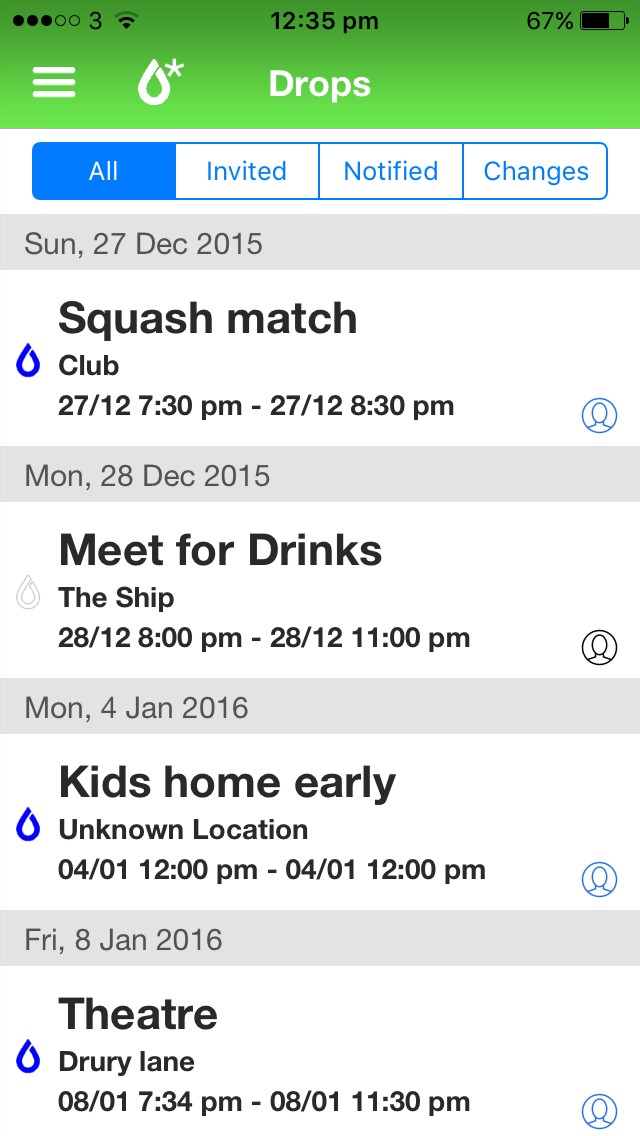This screenshot has width=640, height=1136.
Task: Select the All filter segment
Action: pyautogui.click(x=104, y=171)
